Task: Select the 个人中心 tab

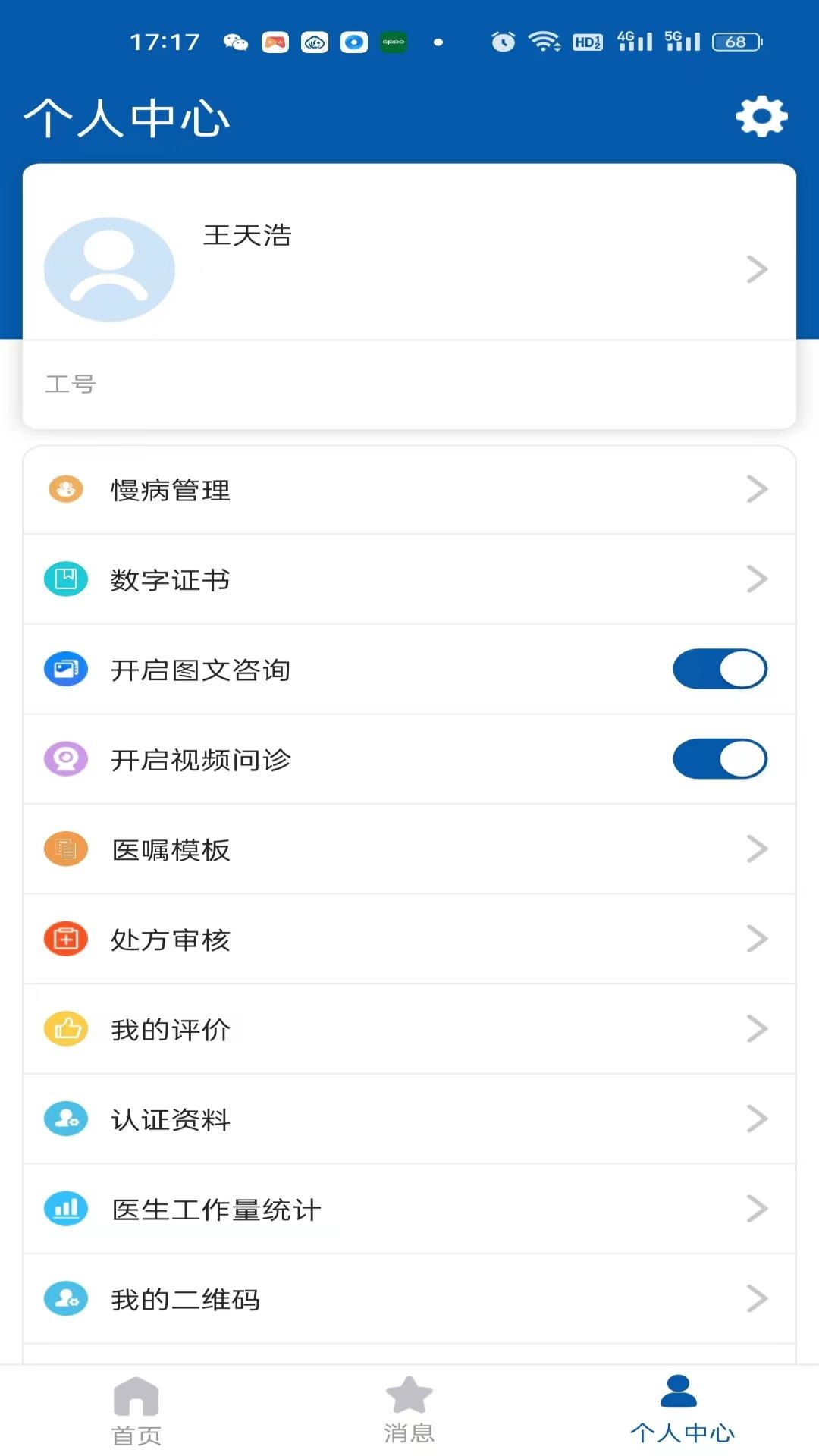Action: [x=682, y=1411]
